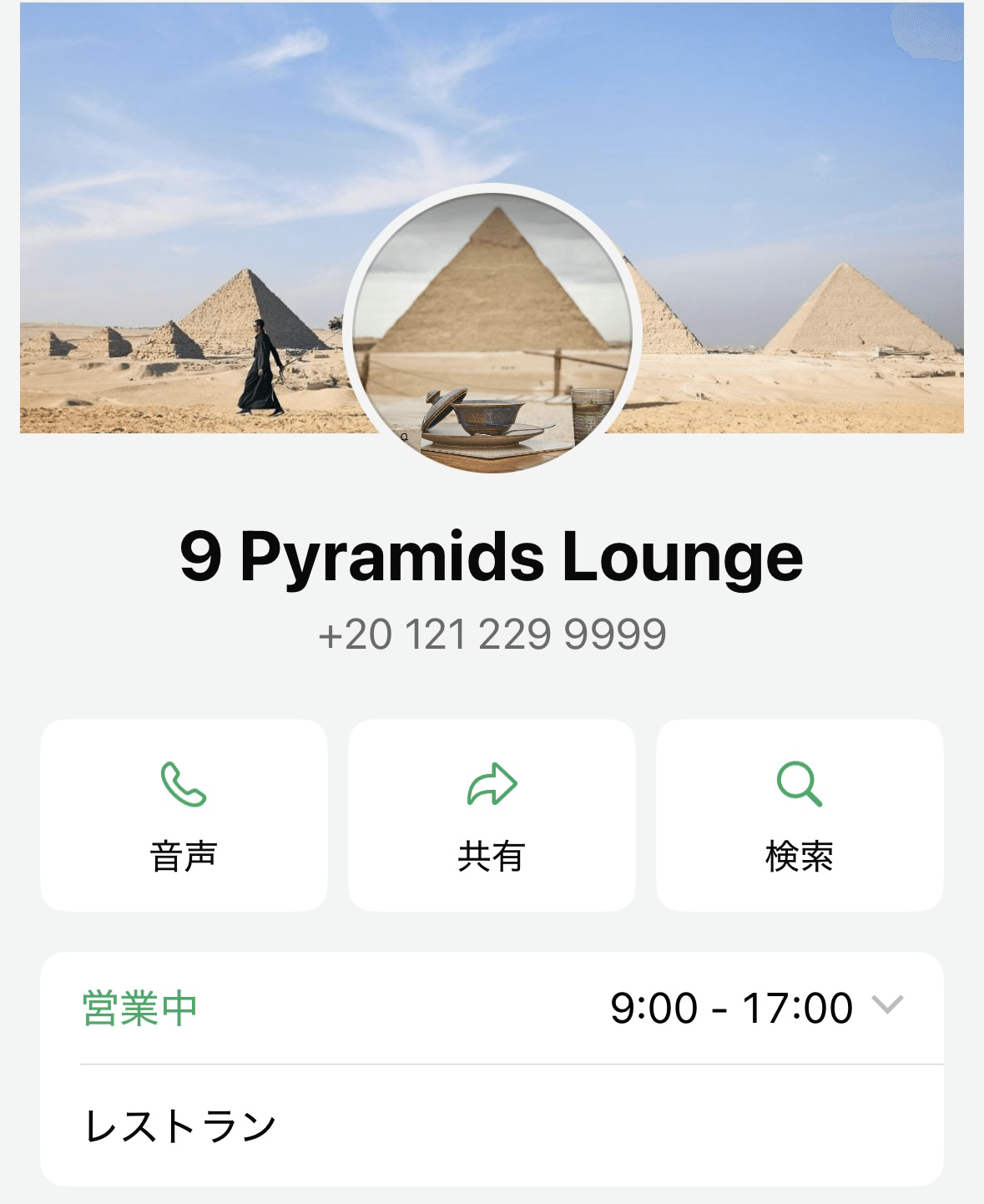Select the share arrow icon

(491, 785)
